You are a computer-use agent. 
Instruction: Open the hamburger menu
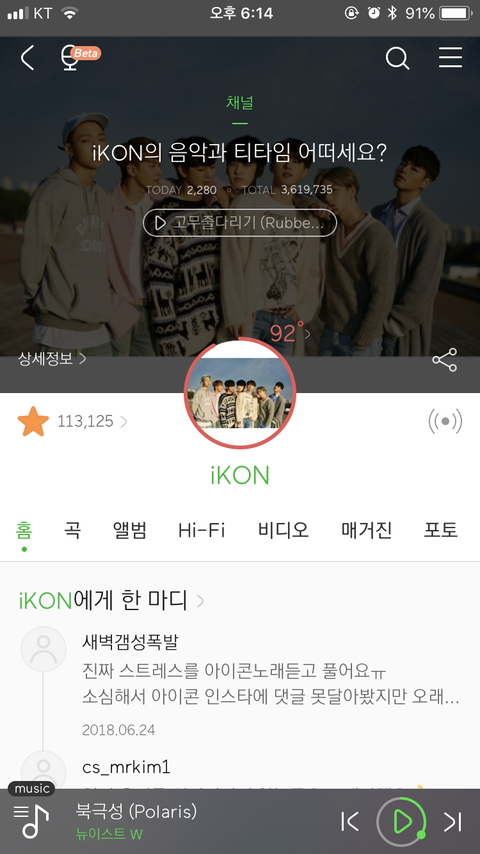pyautogui.click(x=451, y=58)
